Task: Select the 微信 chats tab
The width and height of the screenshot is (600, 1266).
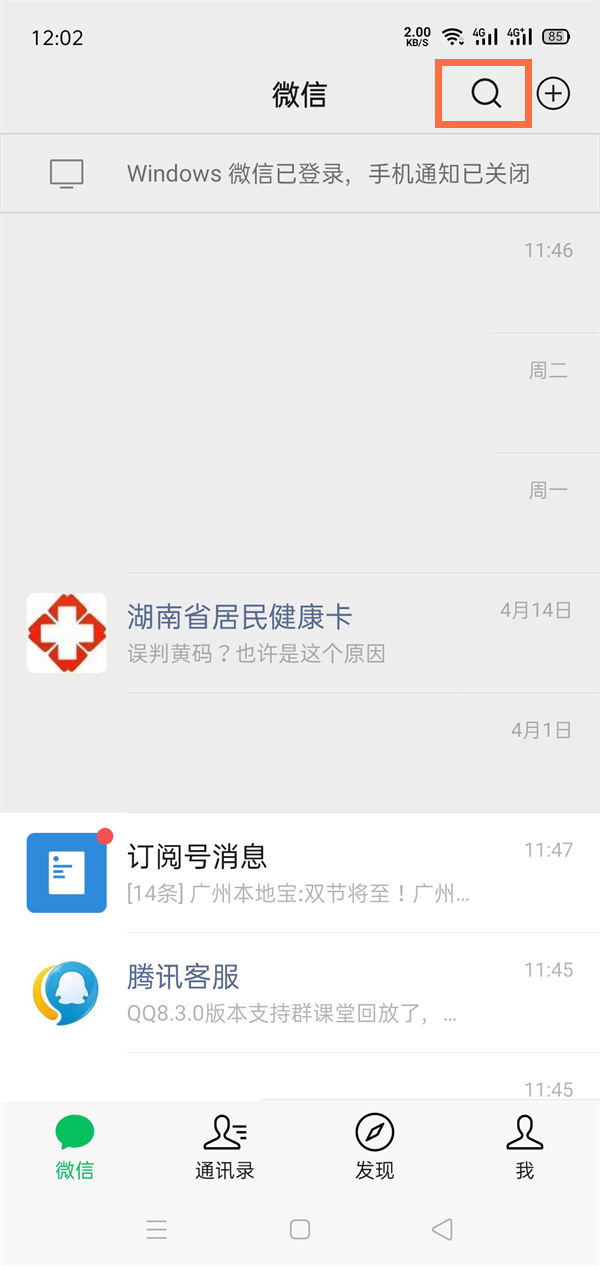Action: [x=75, y=1146]
